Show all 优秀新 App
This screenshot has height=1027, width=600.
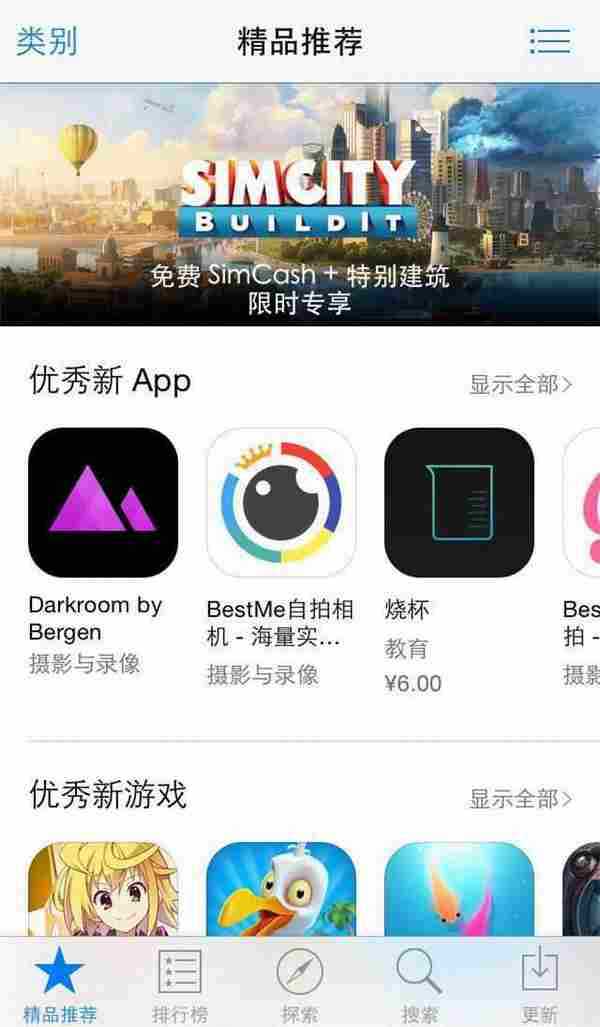pyautogui.click(x=520, y=384)
